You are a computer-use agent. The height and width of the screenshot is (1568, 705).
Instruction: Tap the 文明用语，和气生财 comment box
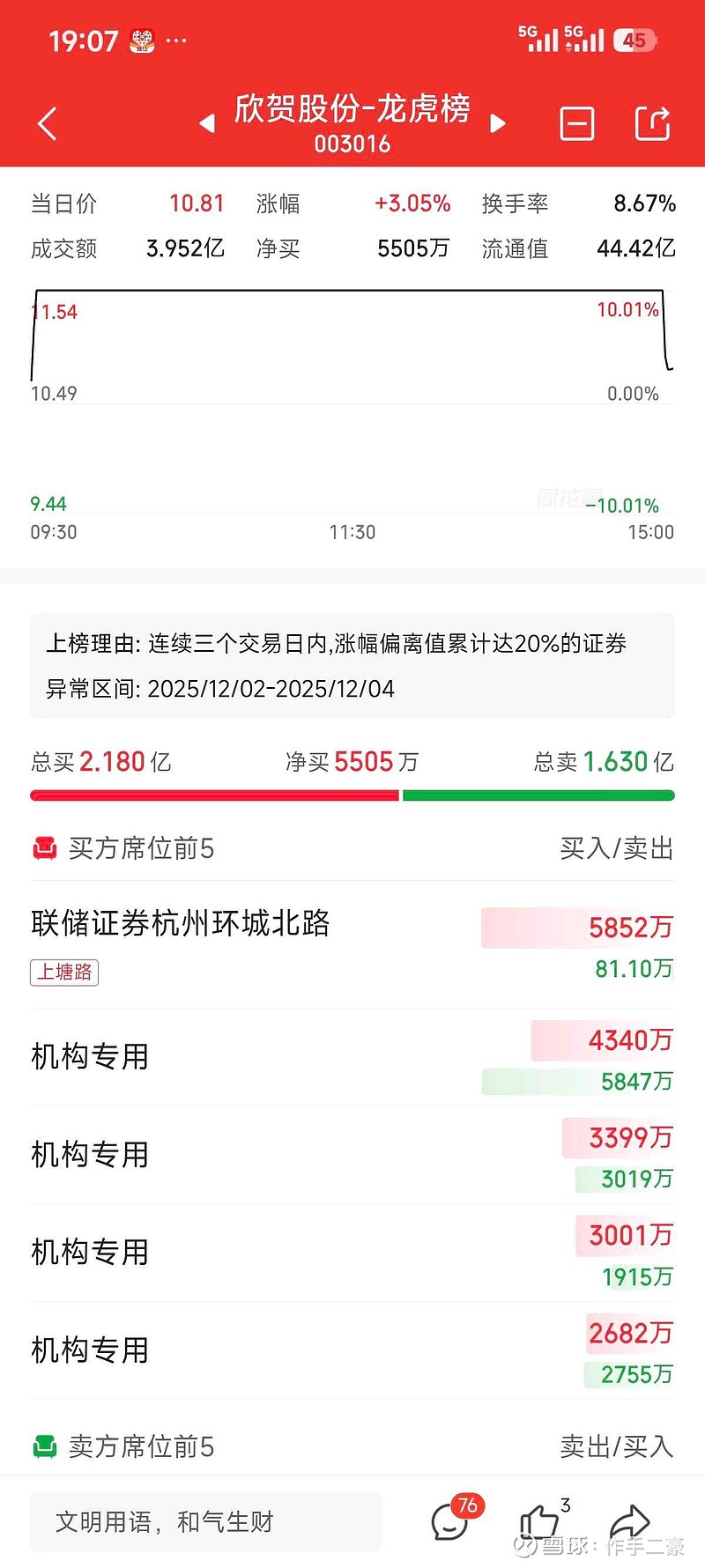click(205, 1521)
